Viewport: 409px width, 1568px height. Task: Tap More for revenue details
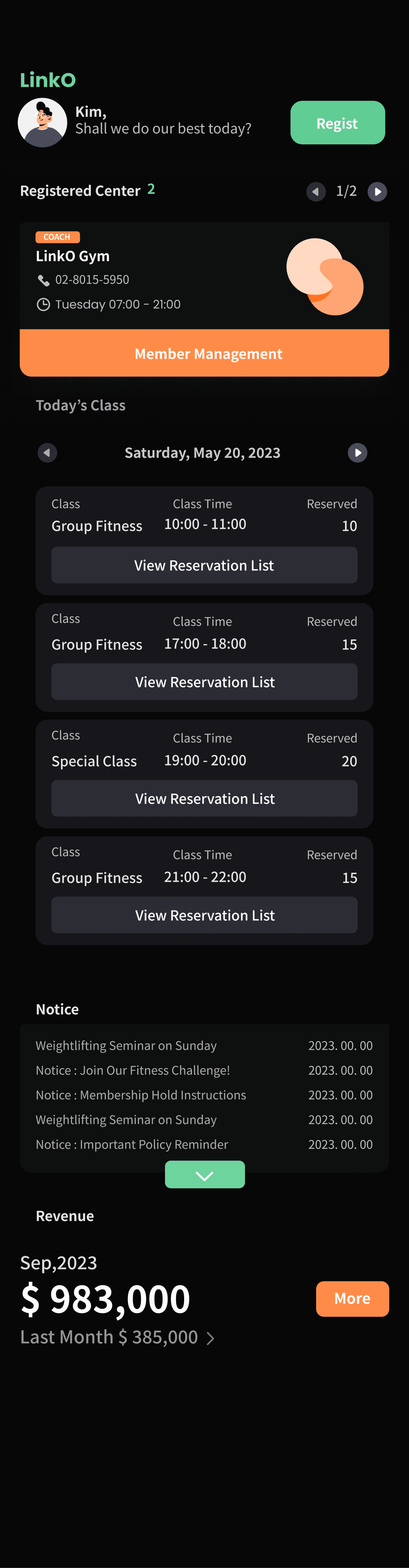pyautogui.click(x=352, y=1298)
